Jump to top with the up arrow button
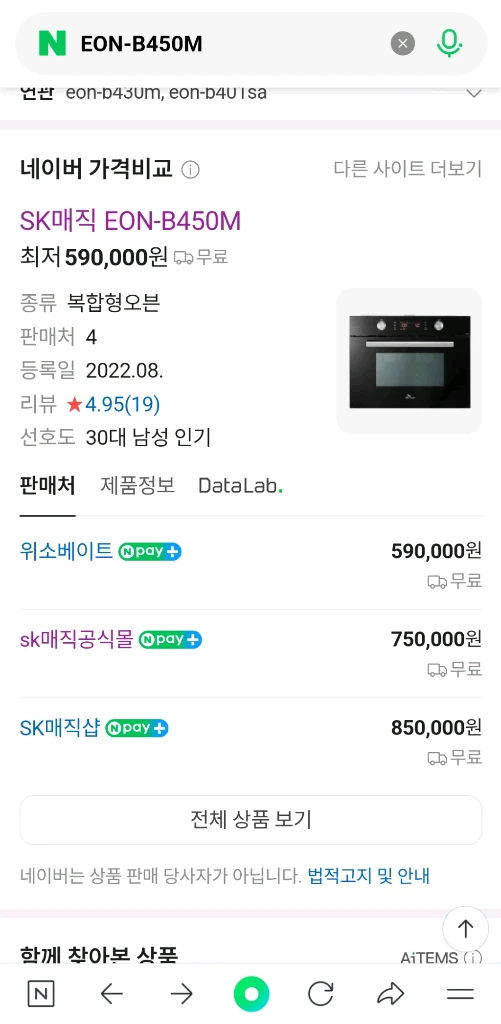The width and height of the screenshot is (501, 1024). [466, 929]
